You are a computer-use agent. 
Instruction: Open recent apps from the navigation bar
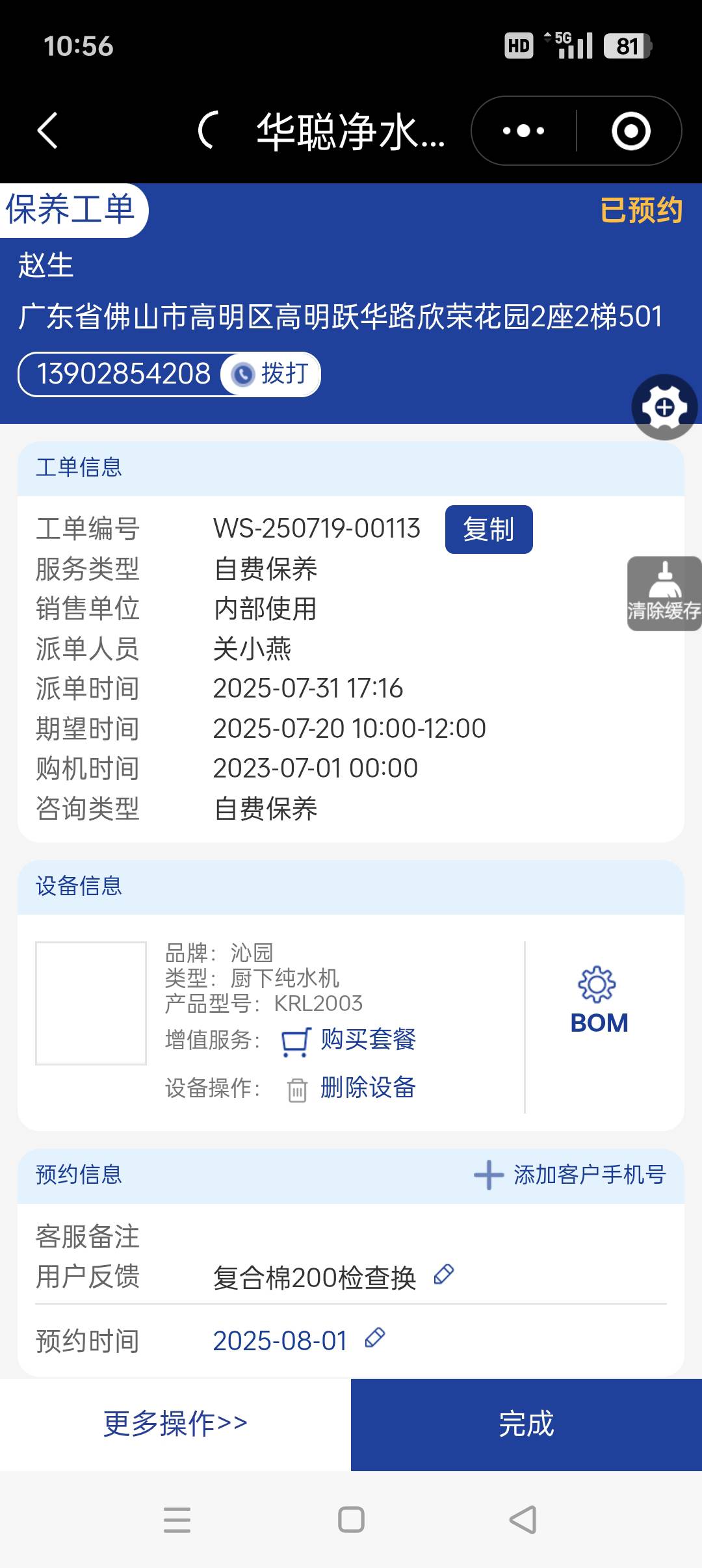click(x=177, y=1520)
